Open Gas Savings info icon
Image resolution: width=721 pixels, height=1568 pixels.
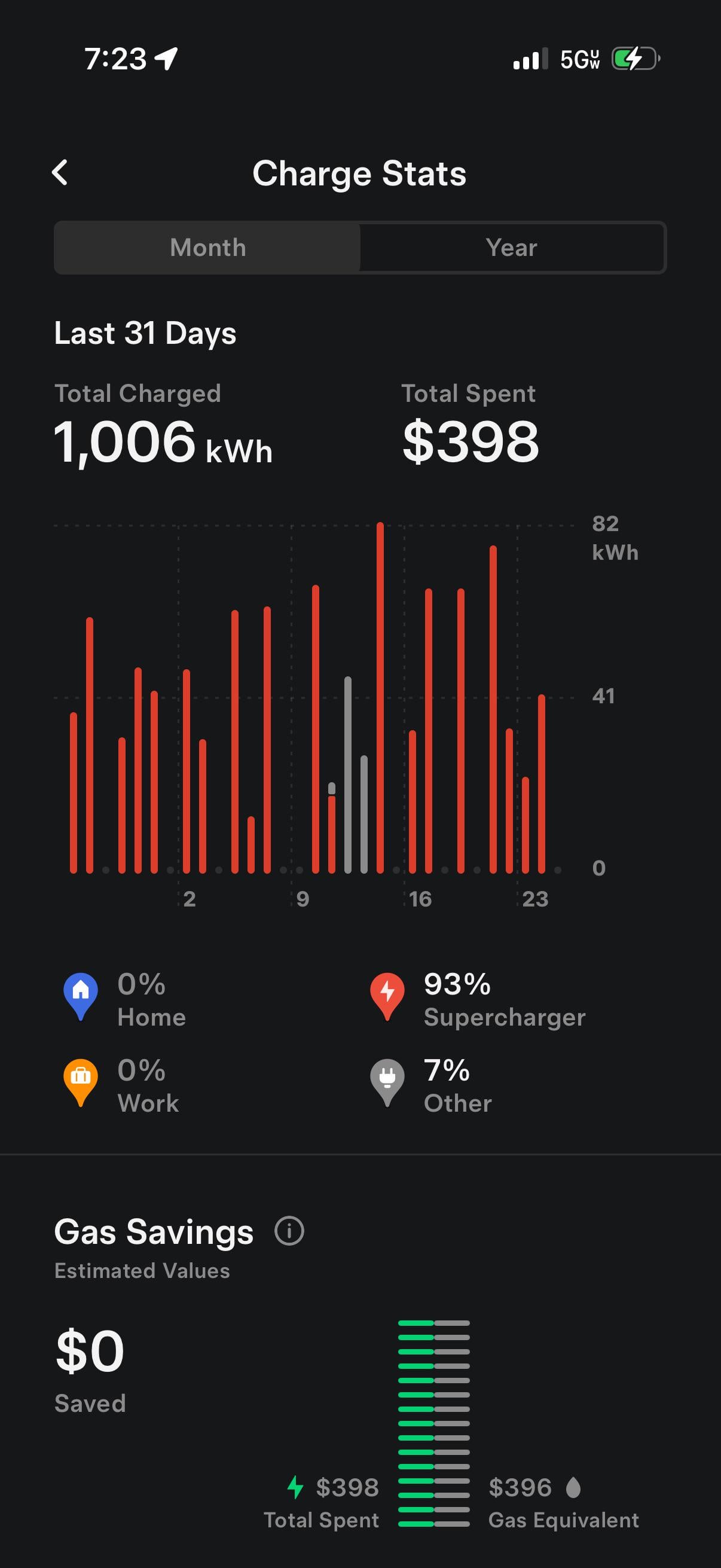tap(289, 1231)
